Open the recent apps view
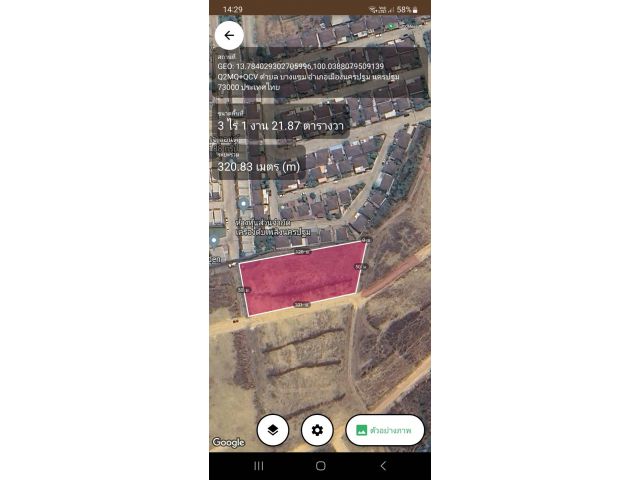The width and height of the screenshot is (640, 480). click(x=258, y=466)
